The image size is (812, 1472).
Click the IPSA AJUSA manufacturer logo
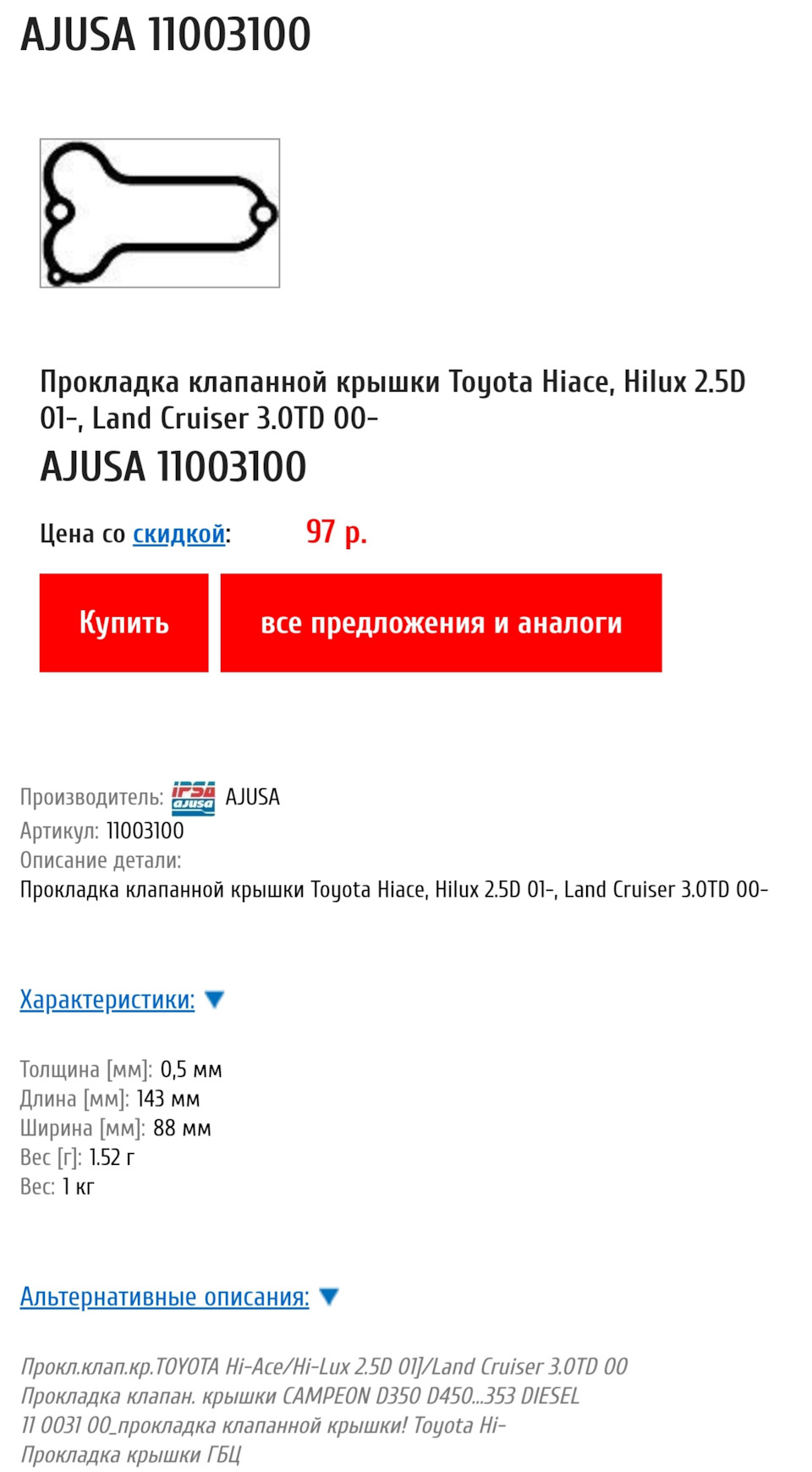point(194,796)
